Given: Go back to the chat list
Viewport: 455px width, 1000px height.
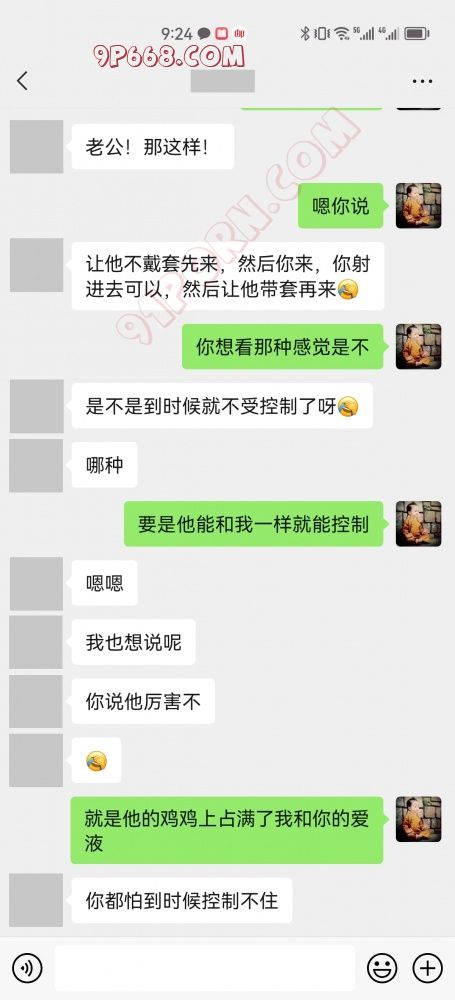Looking at the screenshot, I should tap(22, 81).
